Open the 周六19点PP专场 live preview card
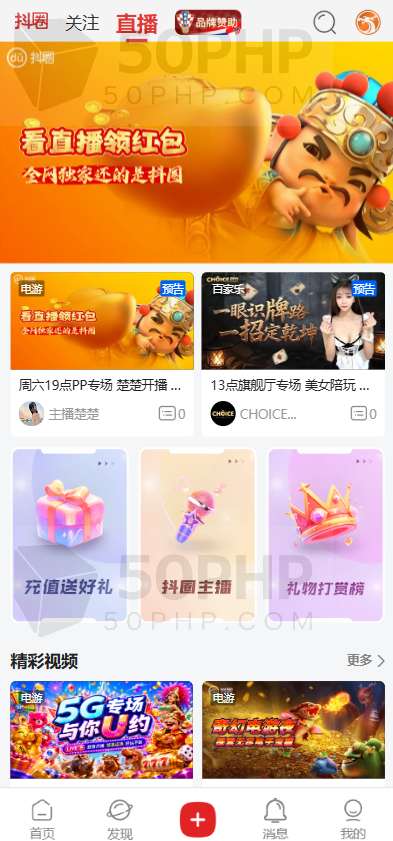Viewport: 393px width, 841px height. coord(102,354)
